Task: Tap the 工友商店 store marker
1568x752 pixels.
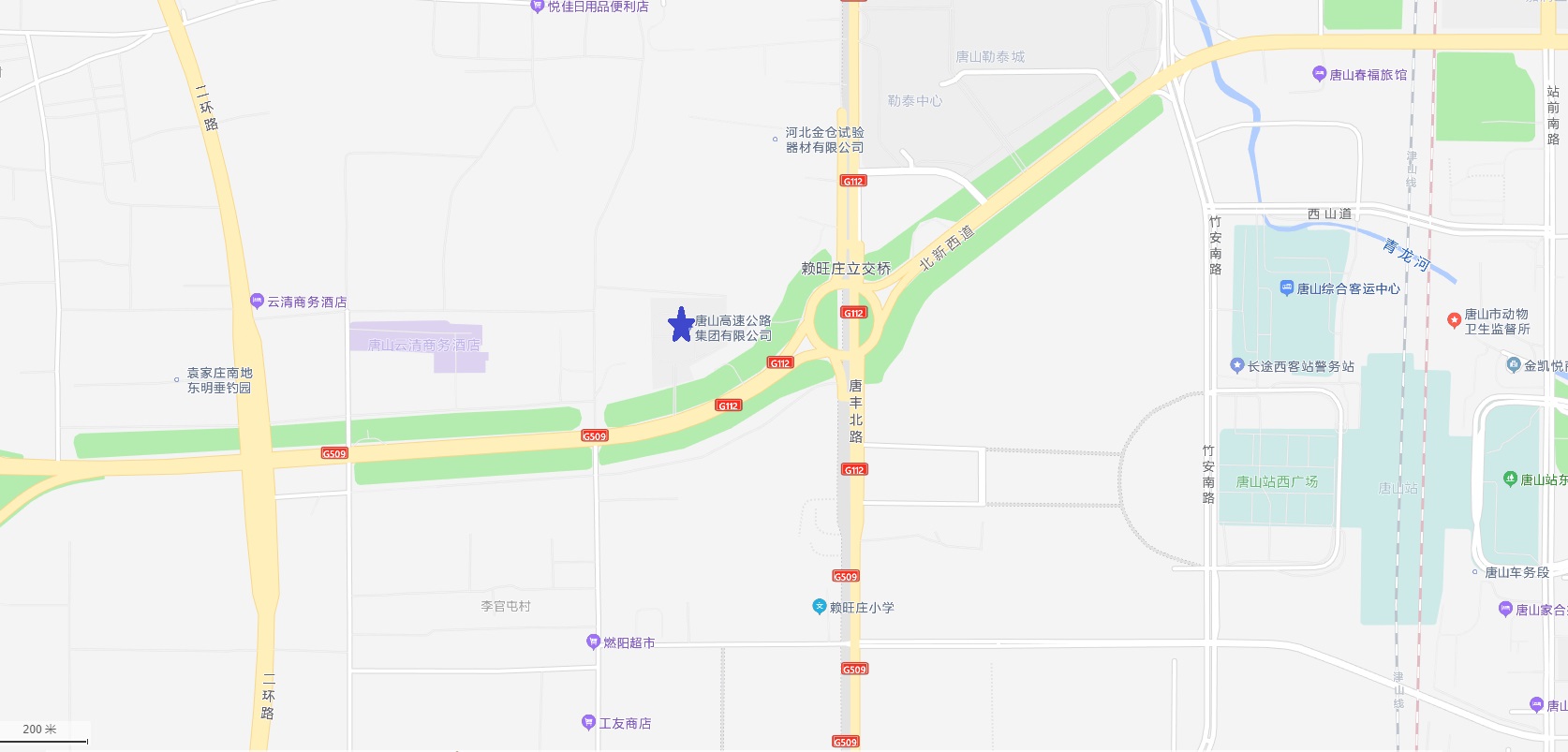Action: pyautogui.click(x=588, y=722)
